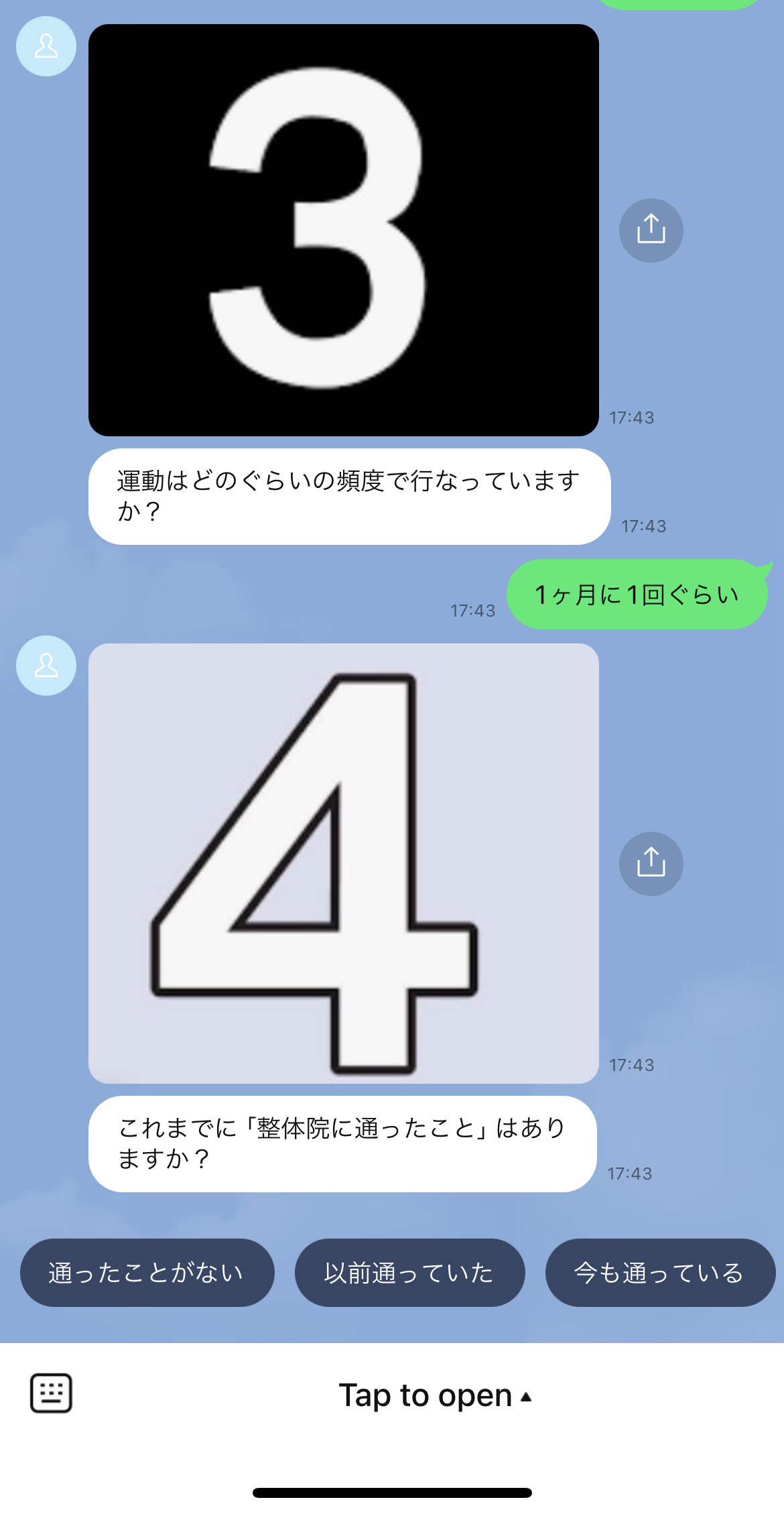Viewport: 784px width, 1514px height.
Task: Switch to keyboard input
Action: point(51,1393)
